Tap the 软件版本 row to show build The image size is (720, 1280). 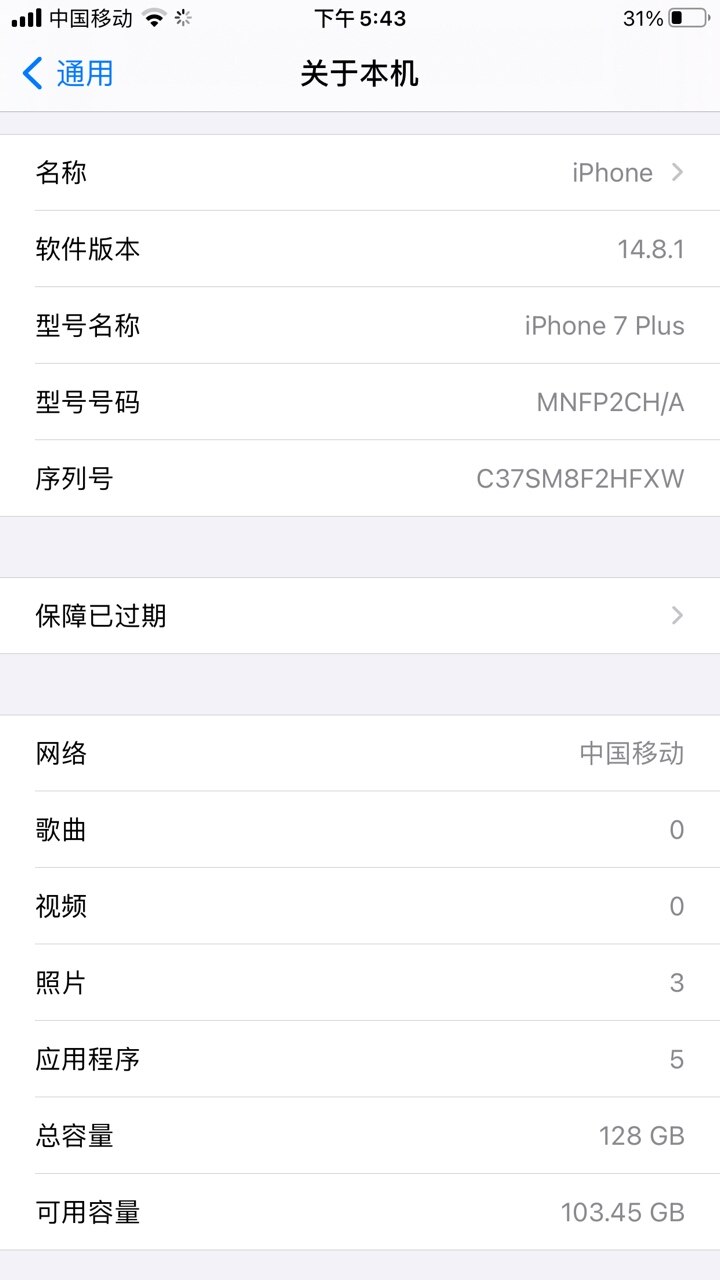(x=360, y=249)
